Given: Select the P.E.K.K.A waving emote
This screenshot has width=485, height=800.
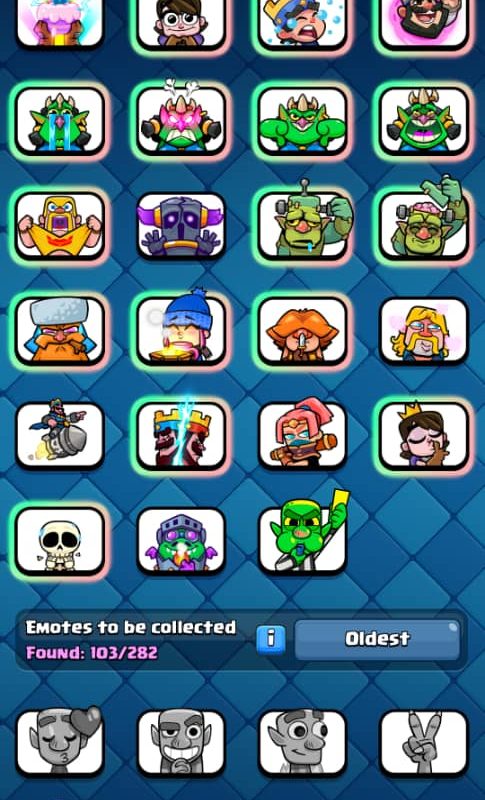Looking at the screenshot, I should [181, 226].
